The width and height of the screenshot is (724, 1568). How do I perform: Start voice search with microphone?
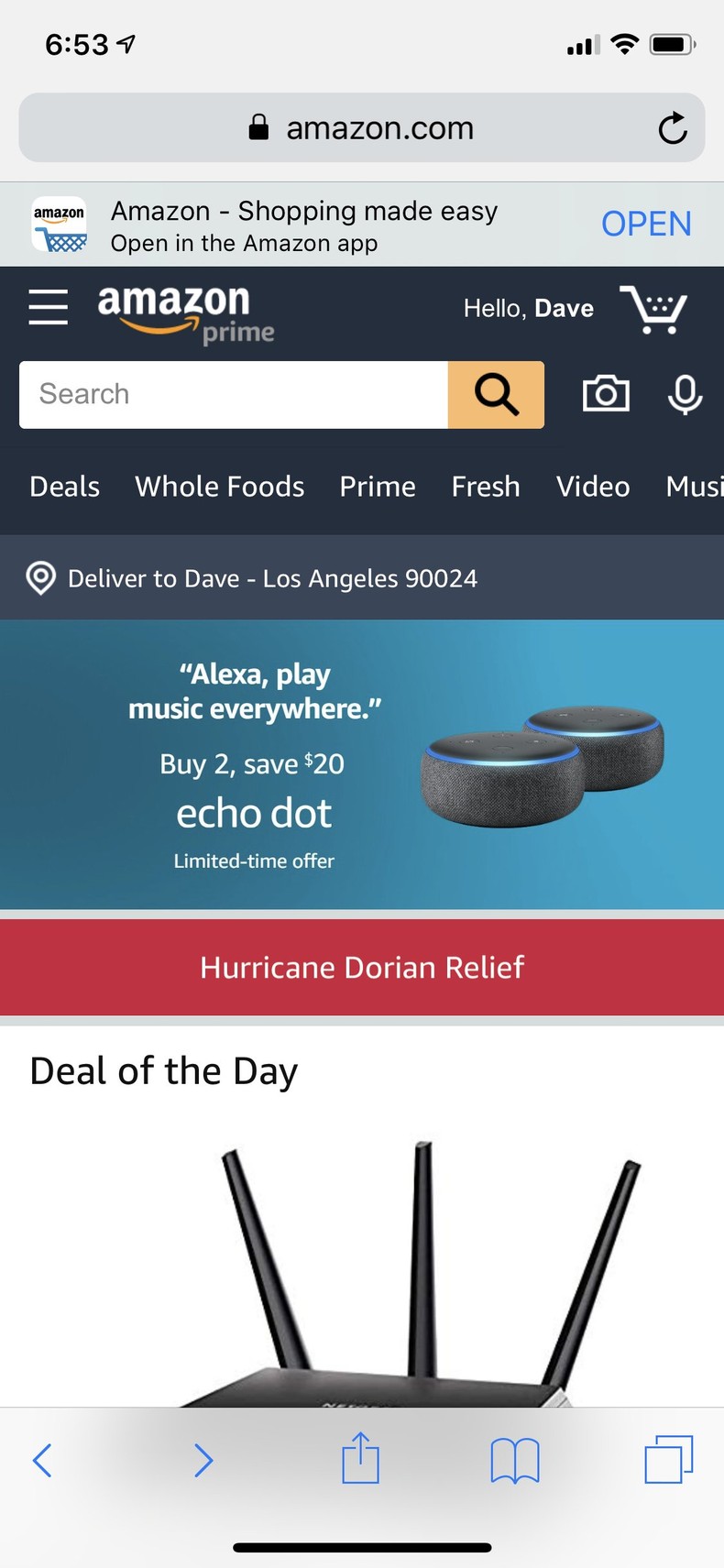[x=685, y=394]
